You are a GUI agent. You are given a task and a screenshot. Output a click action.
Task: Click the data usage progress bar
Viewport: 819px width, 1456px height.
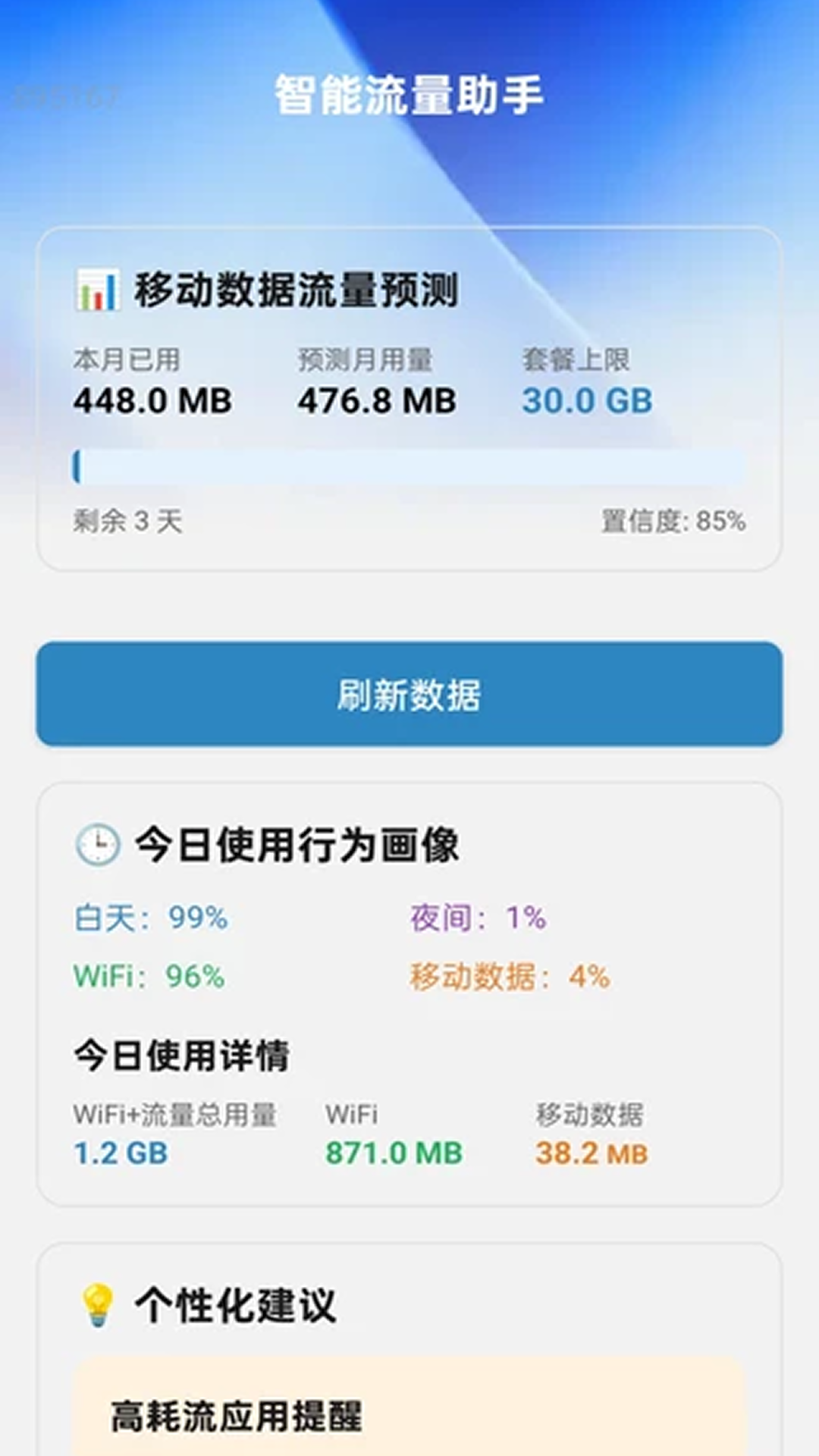(x=409, y=466)
